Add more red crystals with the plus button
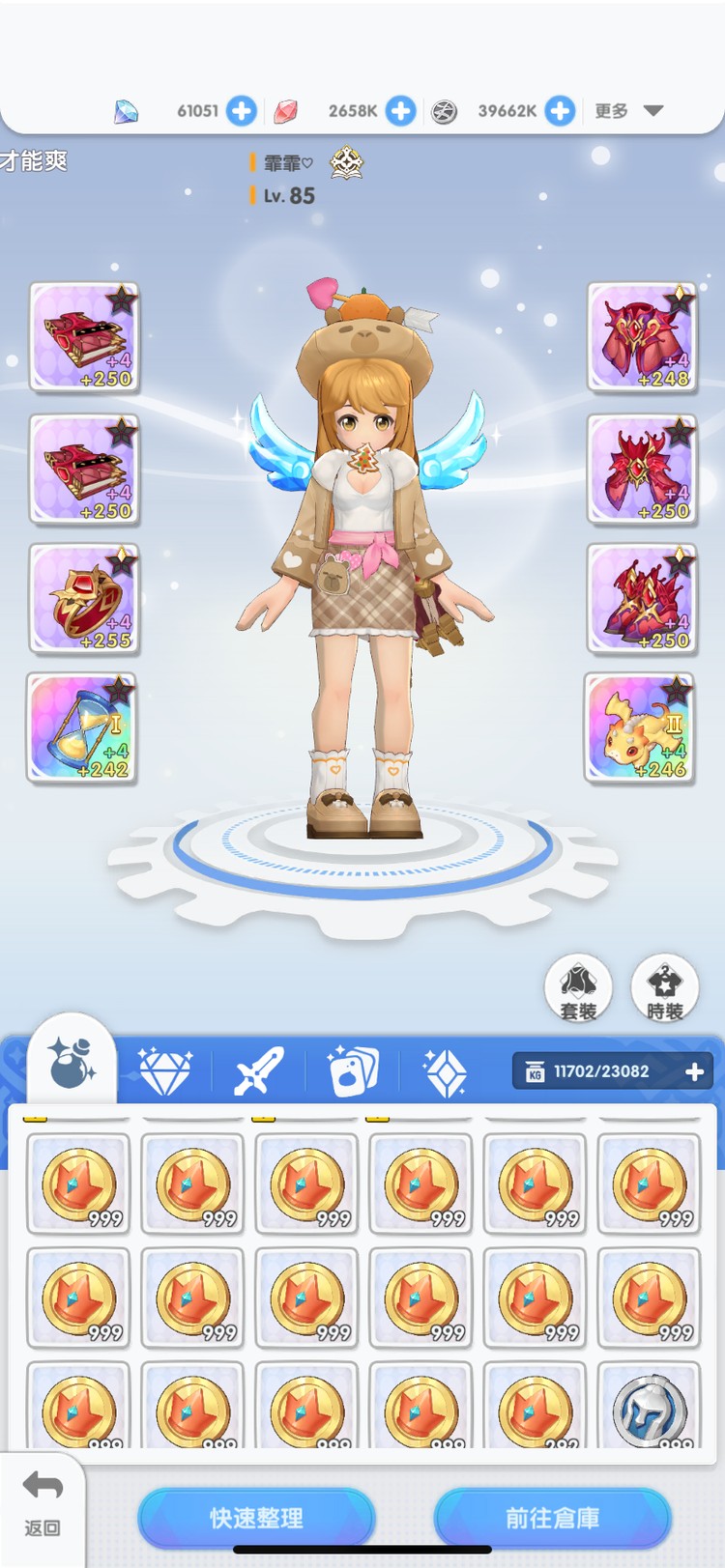Viewport: 725px width, 1568px height. 400,111
